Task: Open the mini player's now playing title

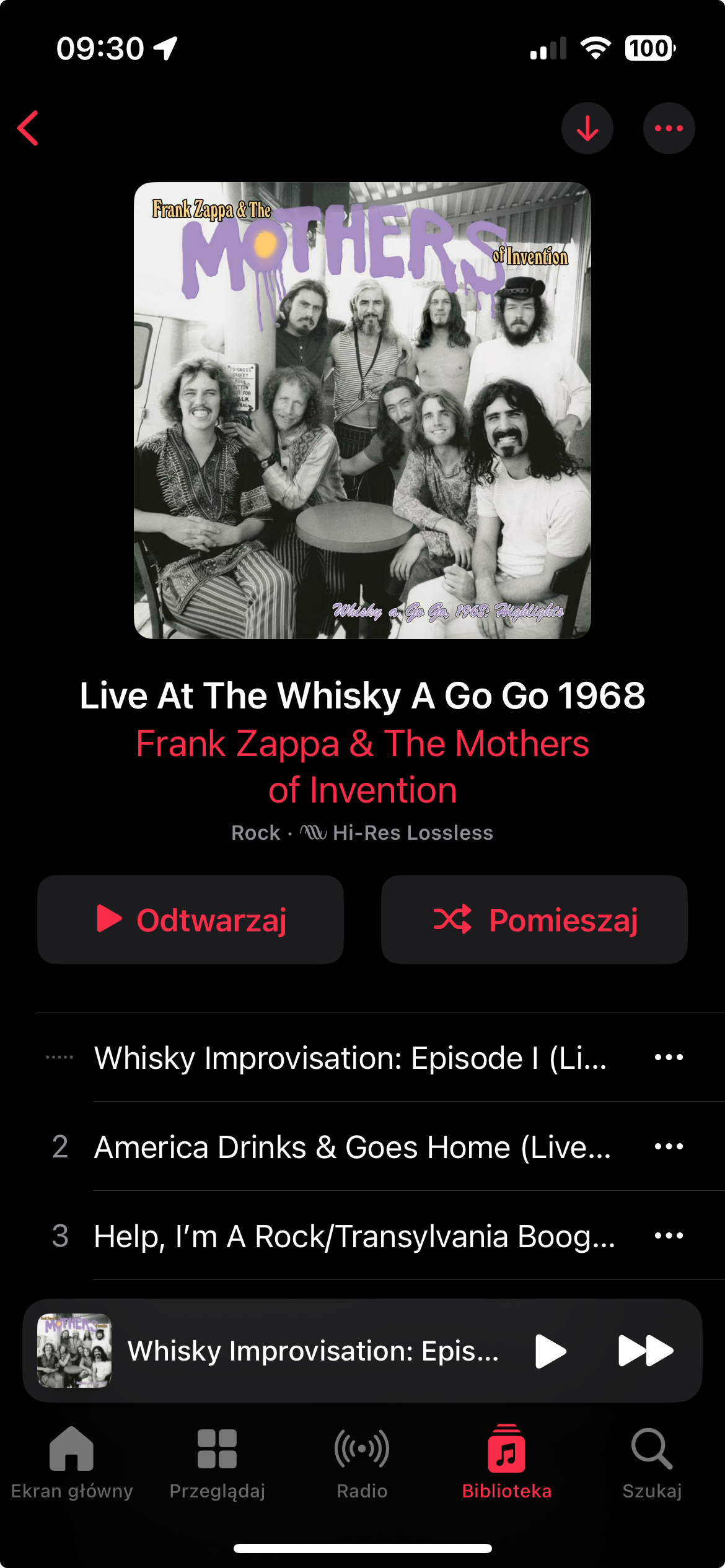Action: click(x=313, y=1351)
